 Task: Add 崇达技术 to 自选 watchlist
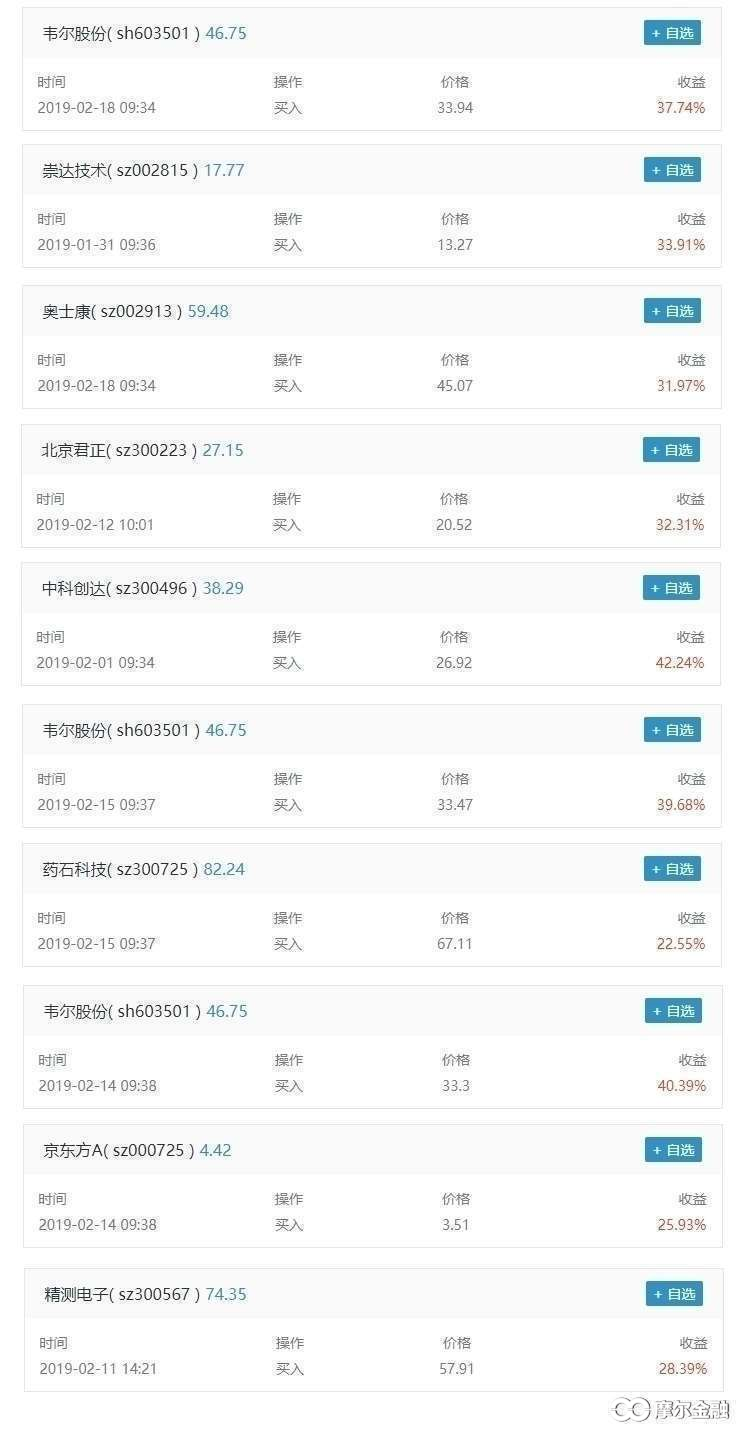point(672,170)
